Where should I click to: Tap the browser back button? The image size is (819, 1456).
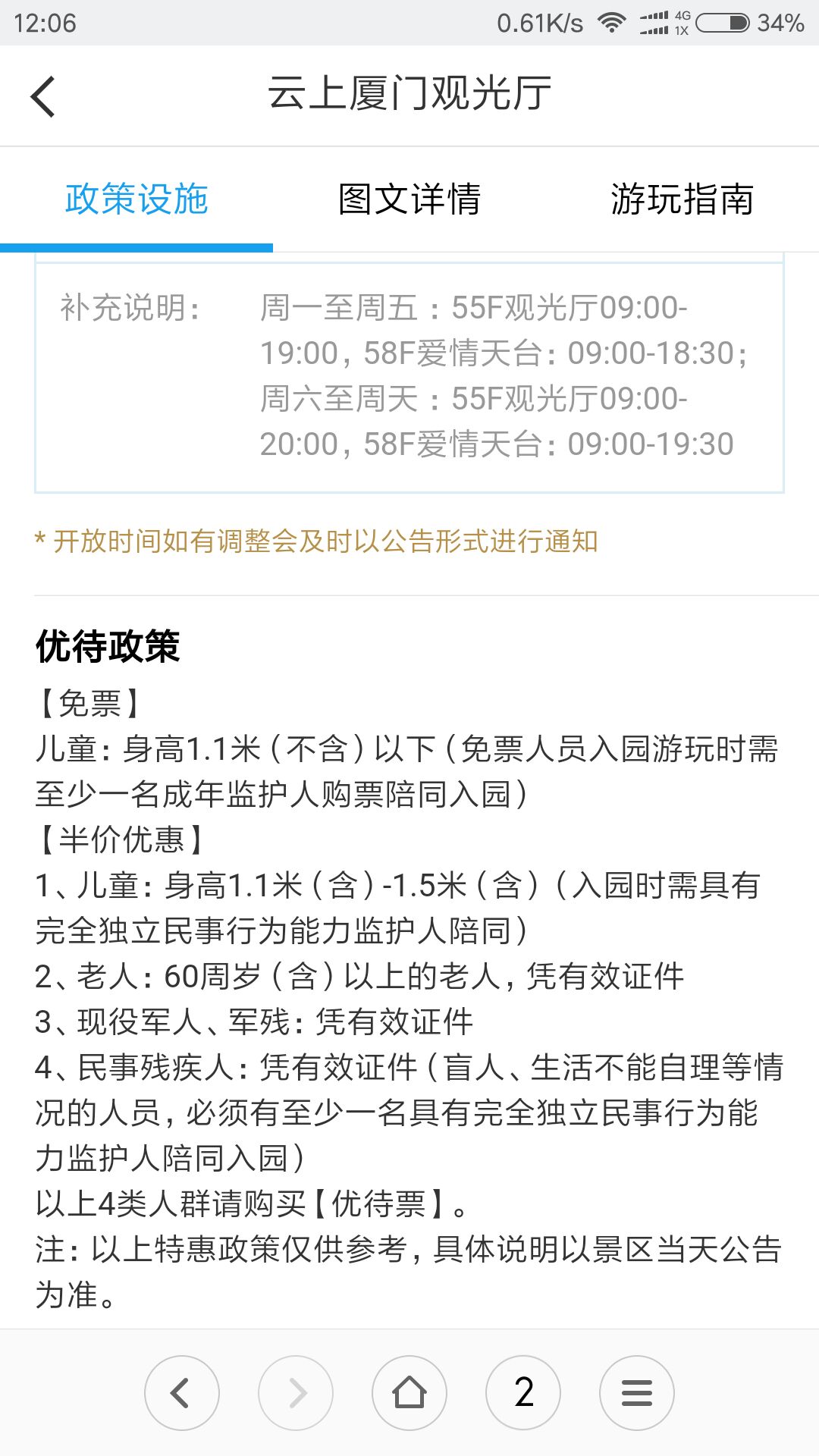pyautogui.click(x=182, y=1393)
